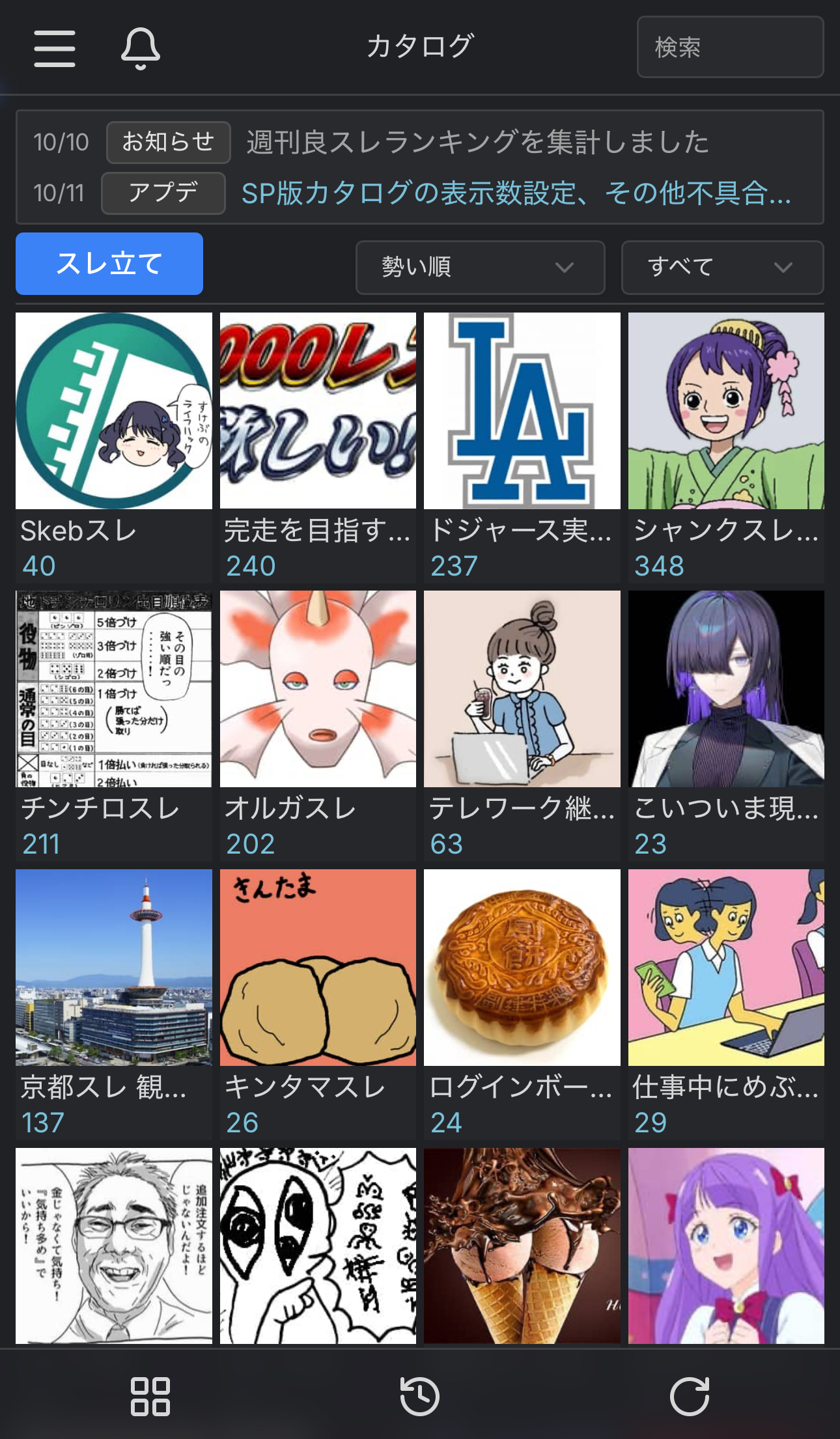Open the notifications bell
Viewport: 840px width, 1439px height.
tap(140, 48)
